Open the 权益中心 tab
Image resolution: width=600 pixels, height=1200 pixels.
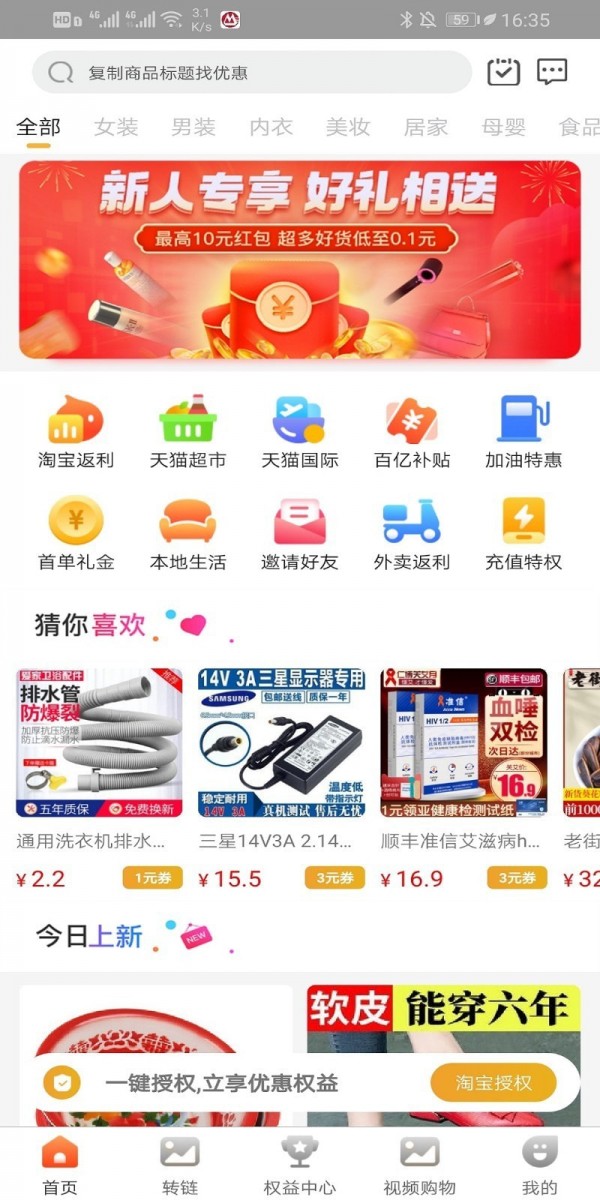[x=300, y=1166]
